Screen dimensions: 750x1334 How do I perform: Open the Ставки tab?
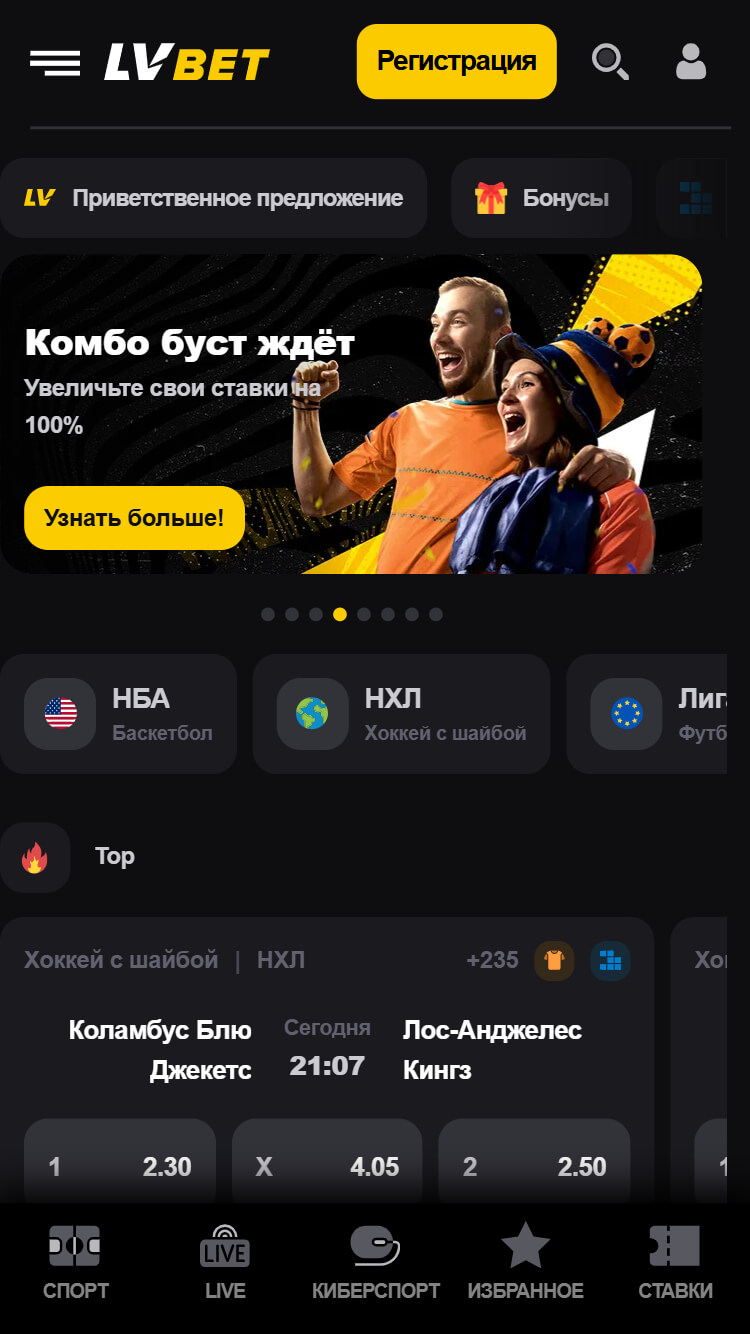click(x=675, y=1264)
